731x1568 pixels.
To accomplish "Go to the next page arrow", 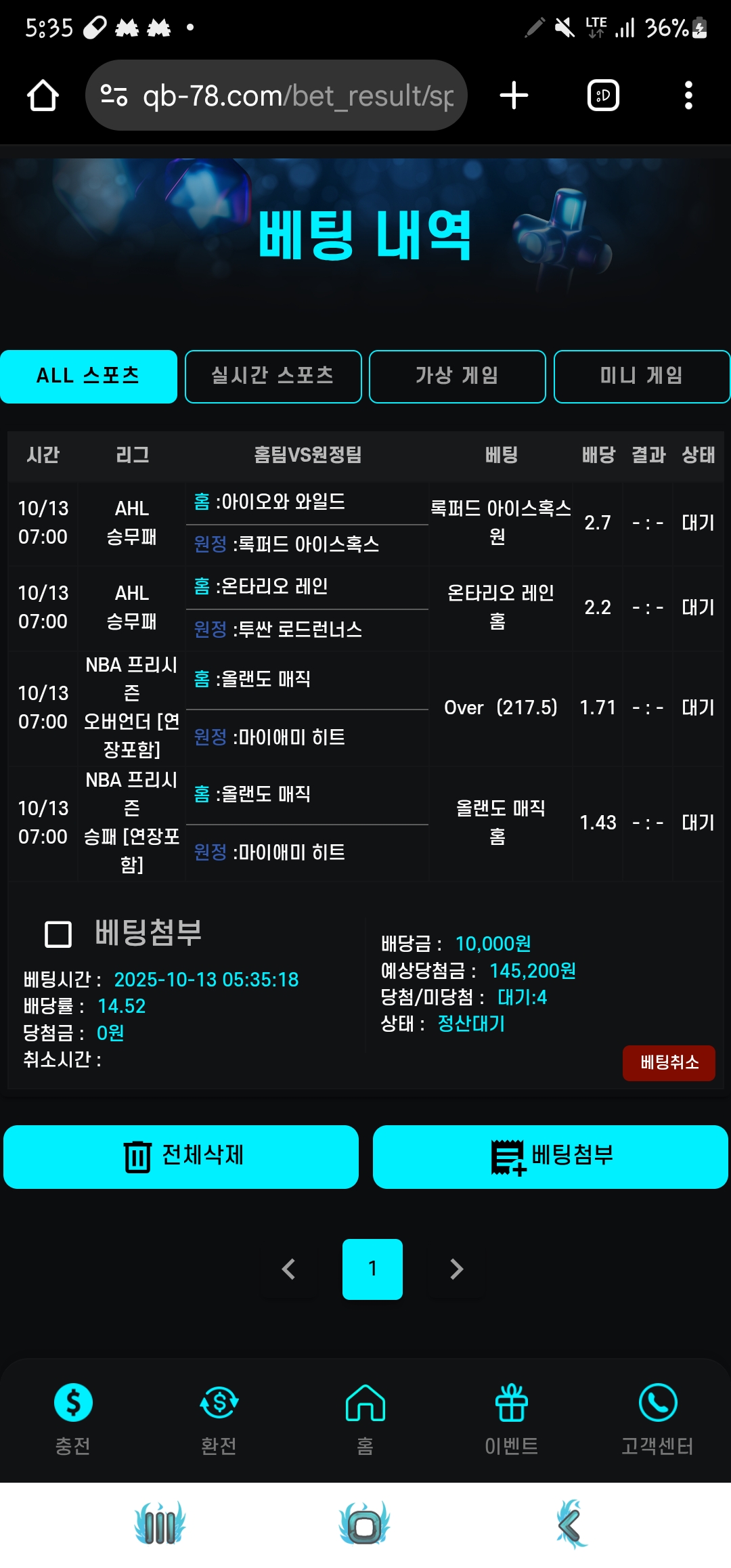I will 457,1269.
